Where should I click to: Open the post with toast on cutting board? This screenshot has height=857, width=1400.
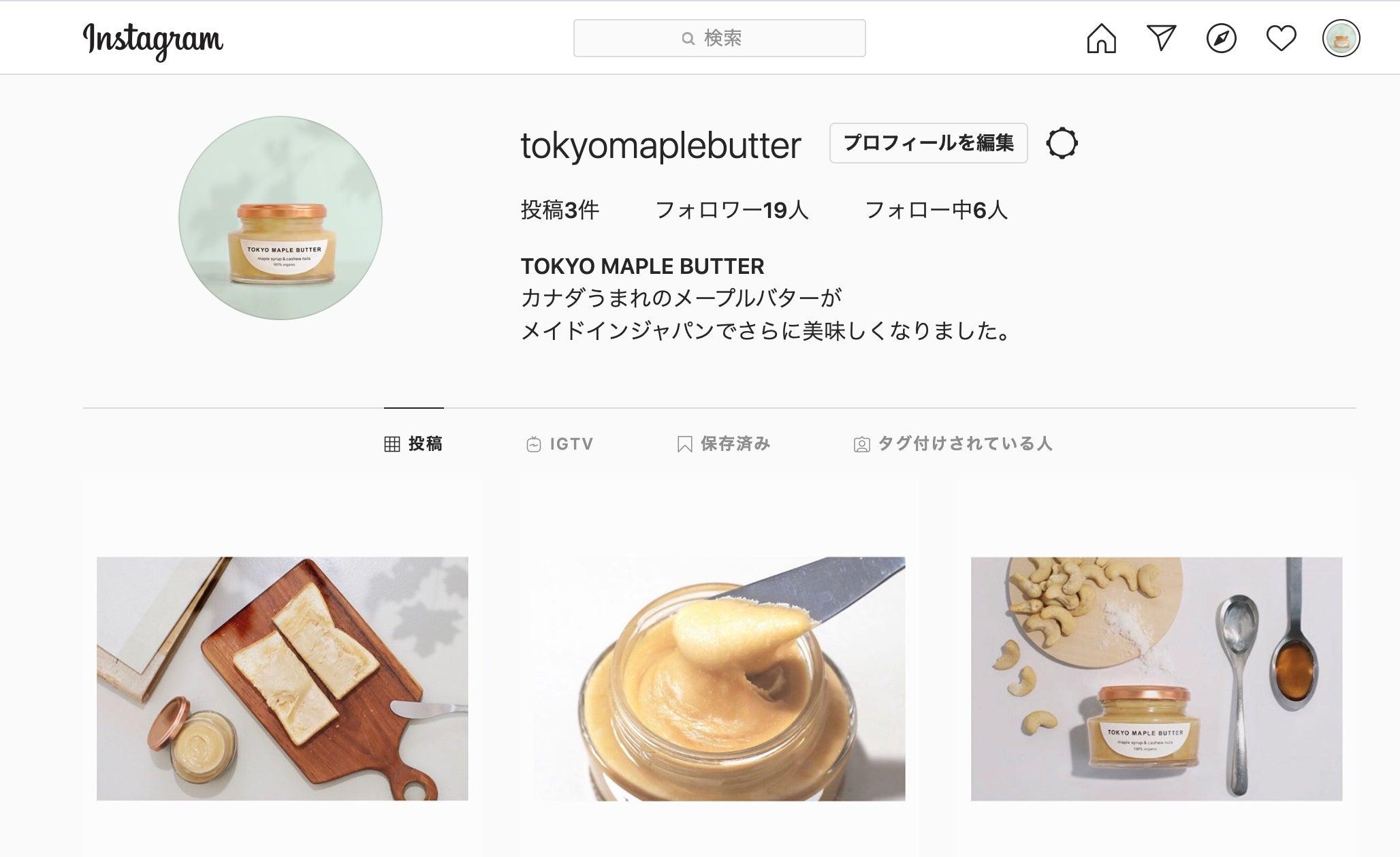point(283,668)
